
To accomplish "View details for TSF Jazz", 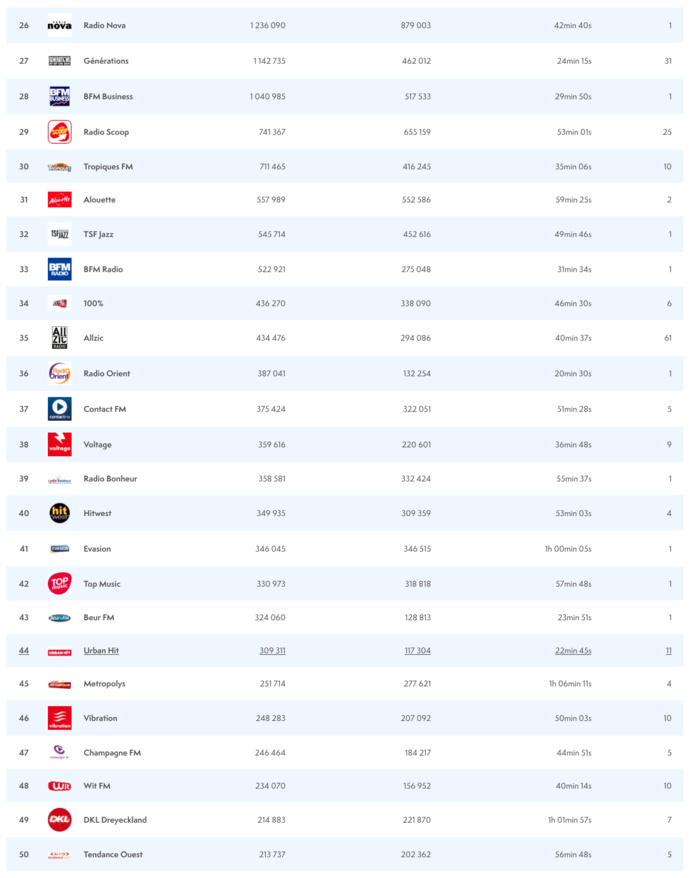I will click(98, 234).
